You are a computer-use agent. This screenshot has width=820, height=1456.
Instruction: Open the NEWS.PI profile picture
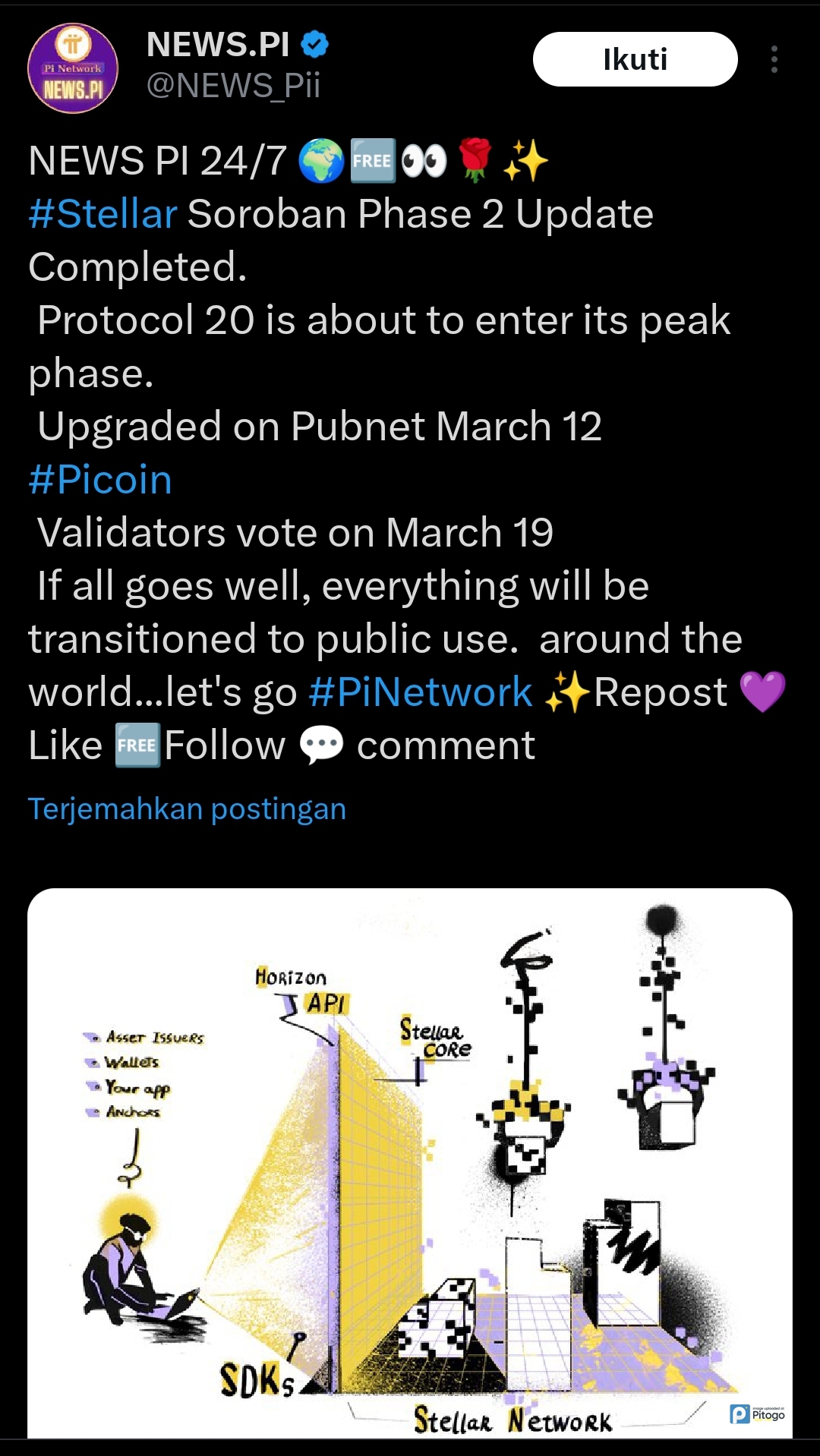[x=73, y=68]
